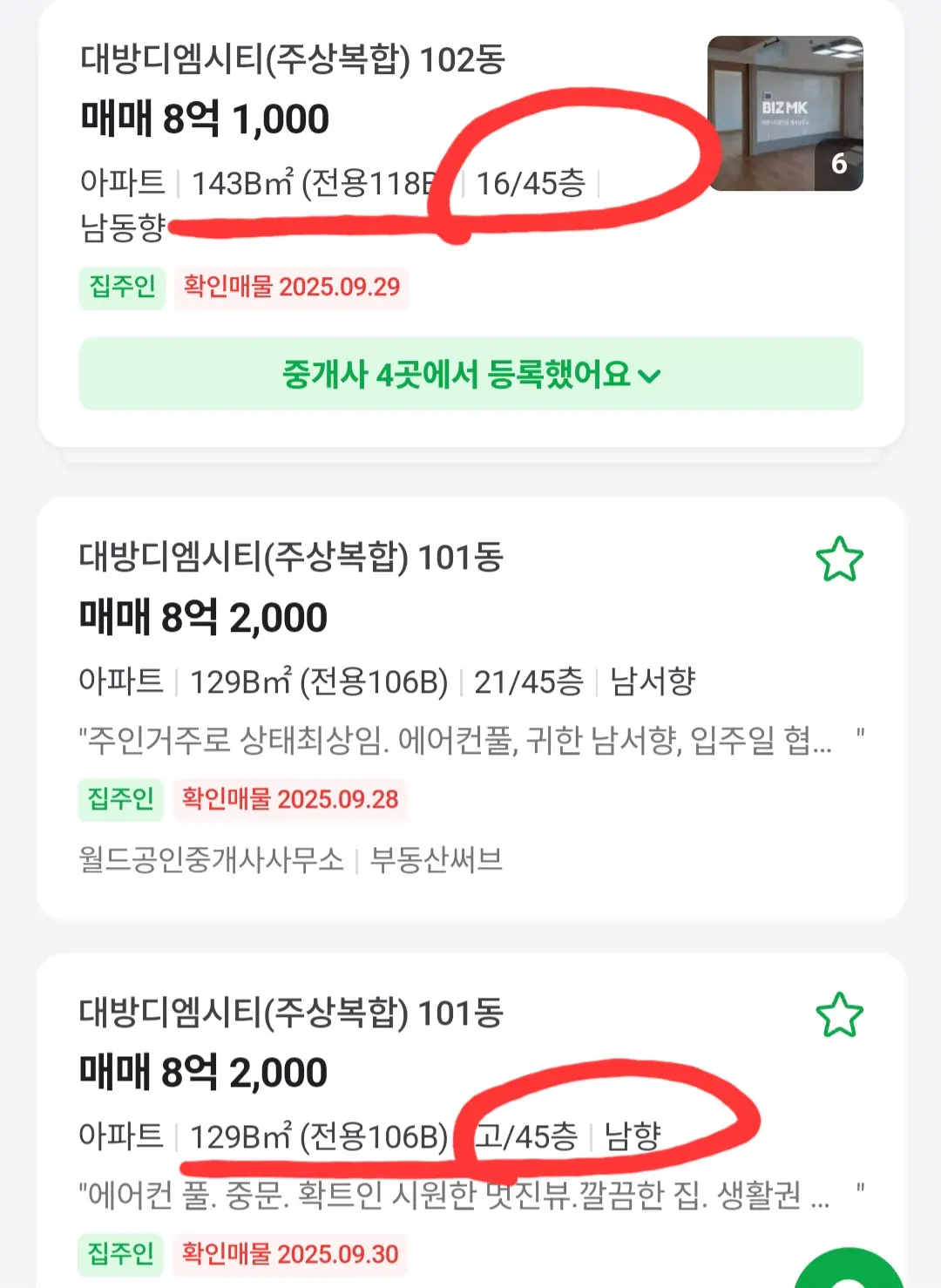Favorite the 101동 21/45층 남서향 listing
941x1288 pixels.
[839, 559]
